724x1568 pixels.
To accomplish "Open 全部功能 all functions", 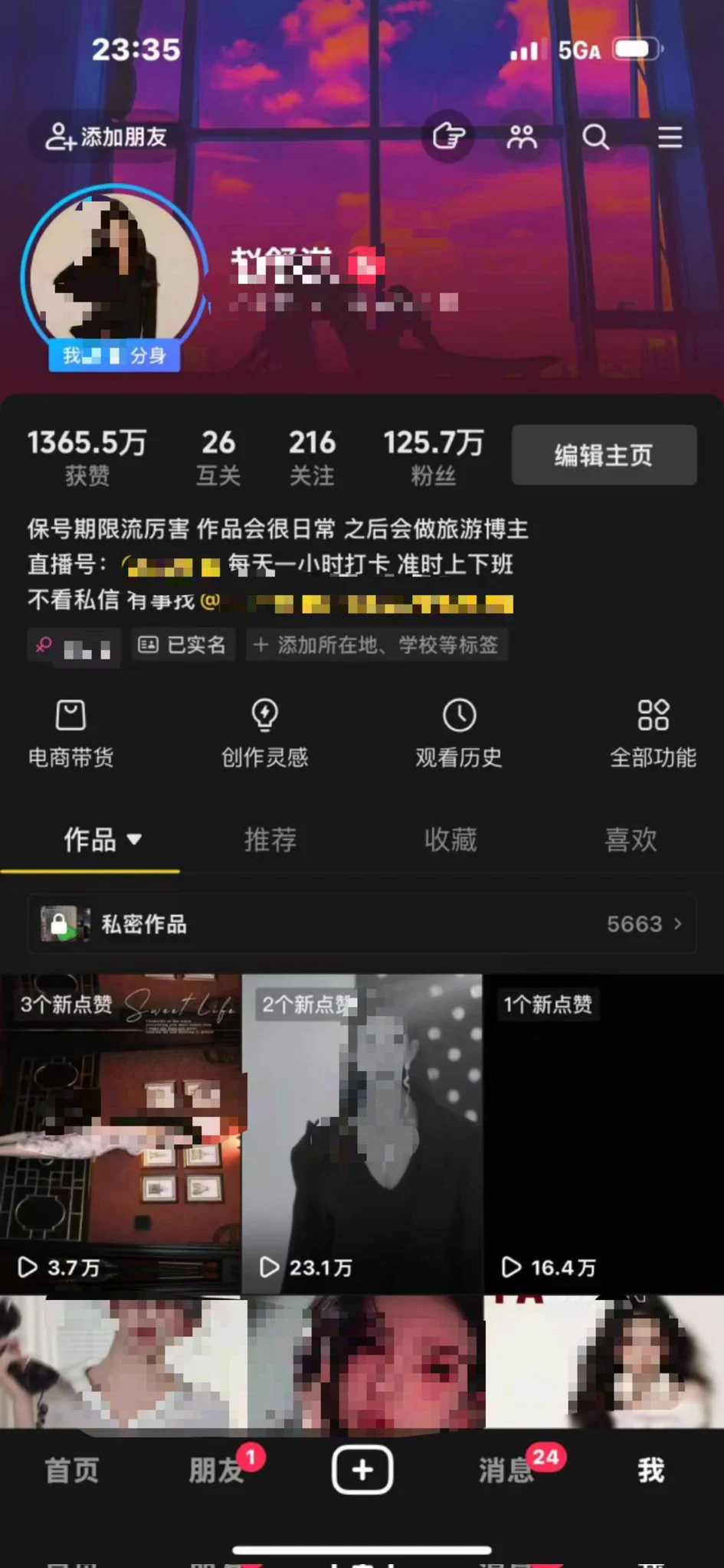I will (653, 733).
